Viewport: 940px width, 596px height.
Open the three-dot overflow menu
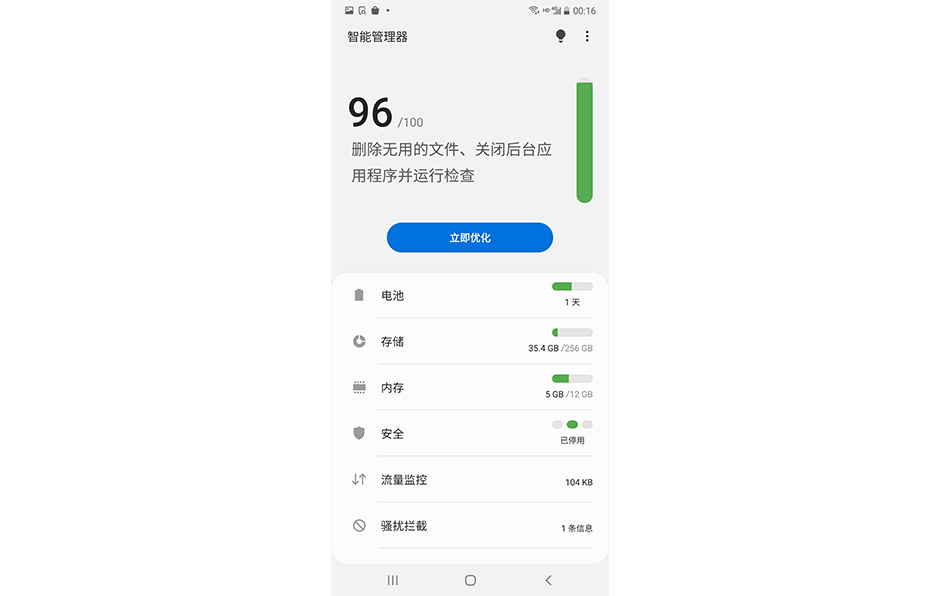point(587,36)
